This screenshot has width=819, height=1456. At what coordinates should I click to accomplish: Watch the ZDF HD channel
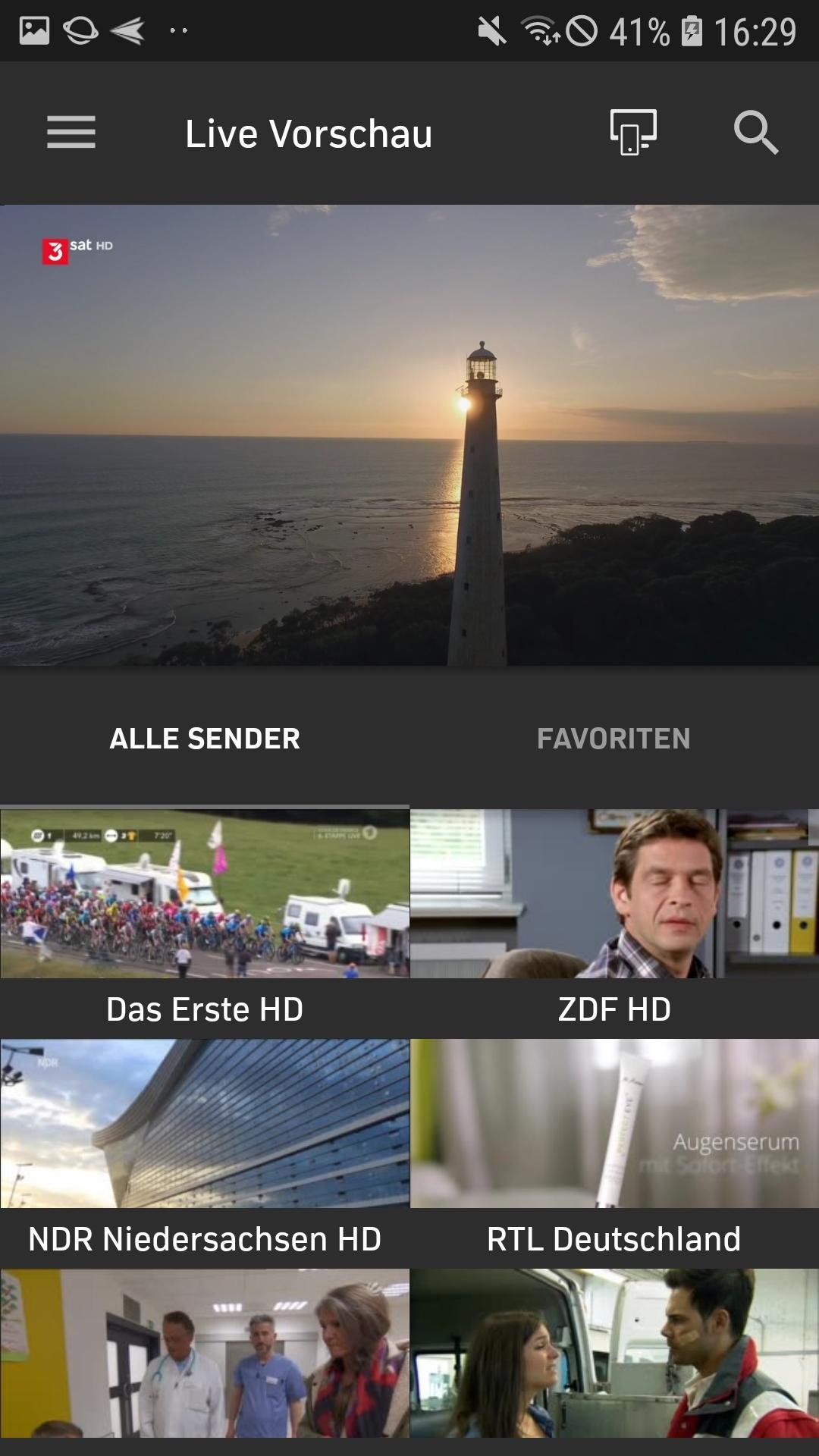614,921
